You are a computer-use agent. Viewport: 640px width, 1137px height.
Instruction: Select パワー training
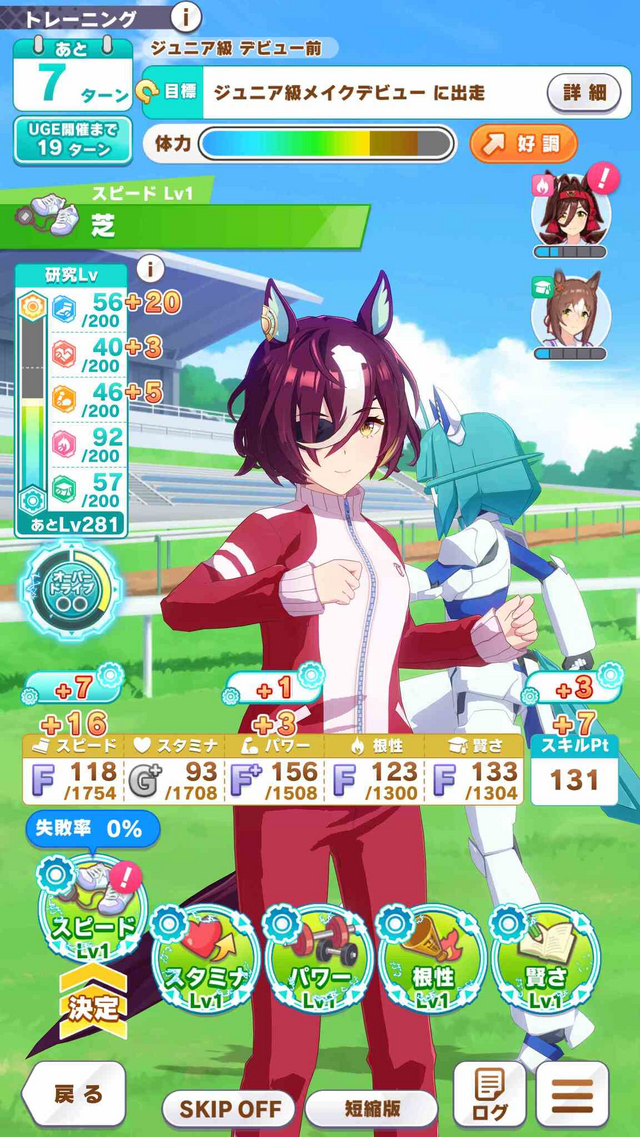pyautogui.click(x=318, y=958)
